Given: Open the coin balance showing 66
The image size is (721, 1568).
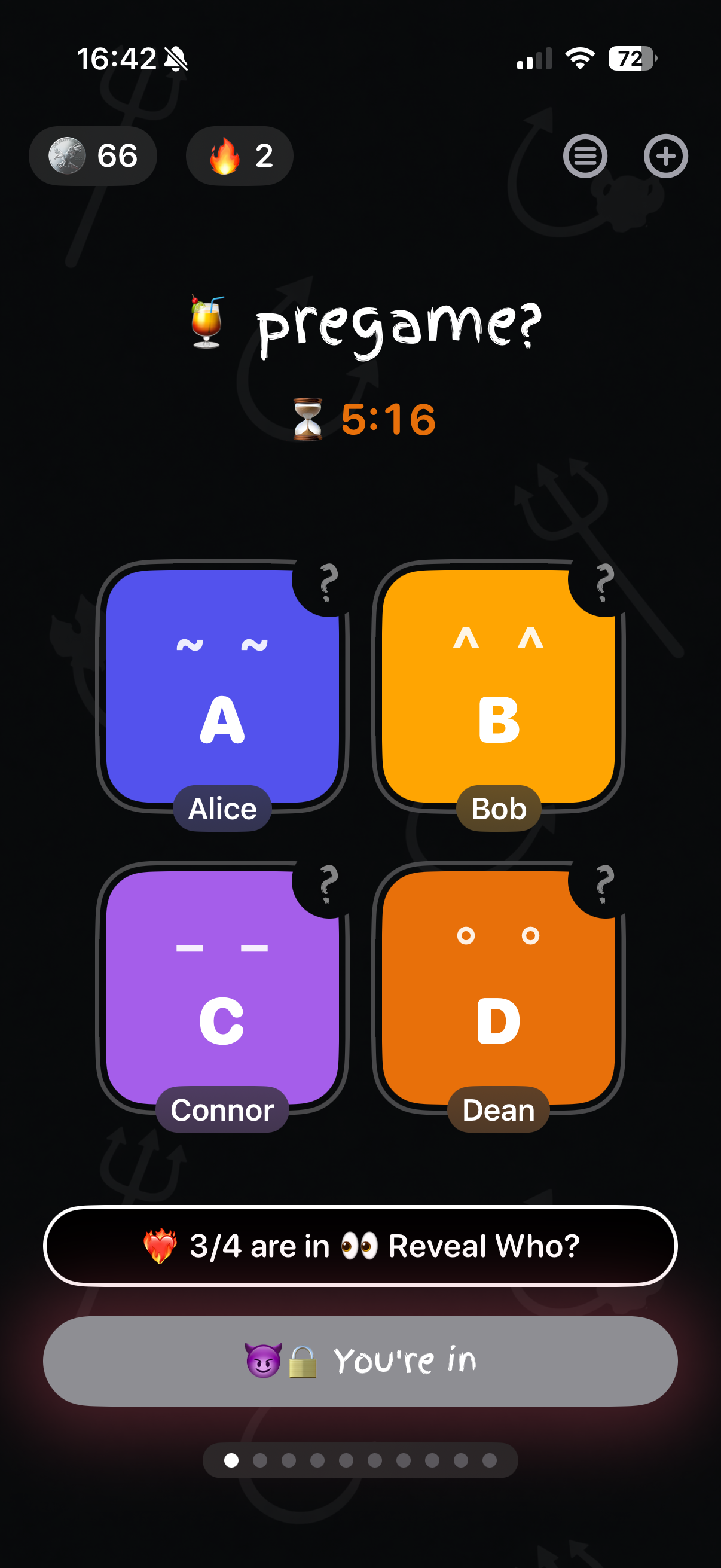Looking at the screenshot, I should point(93,156).
